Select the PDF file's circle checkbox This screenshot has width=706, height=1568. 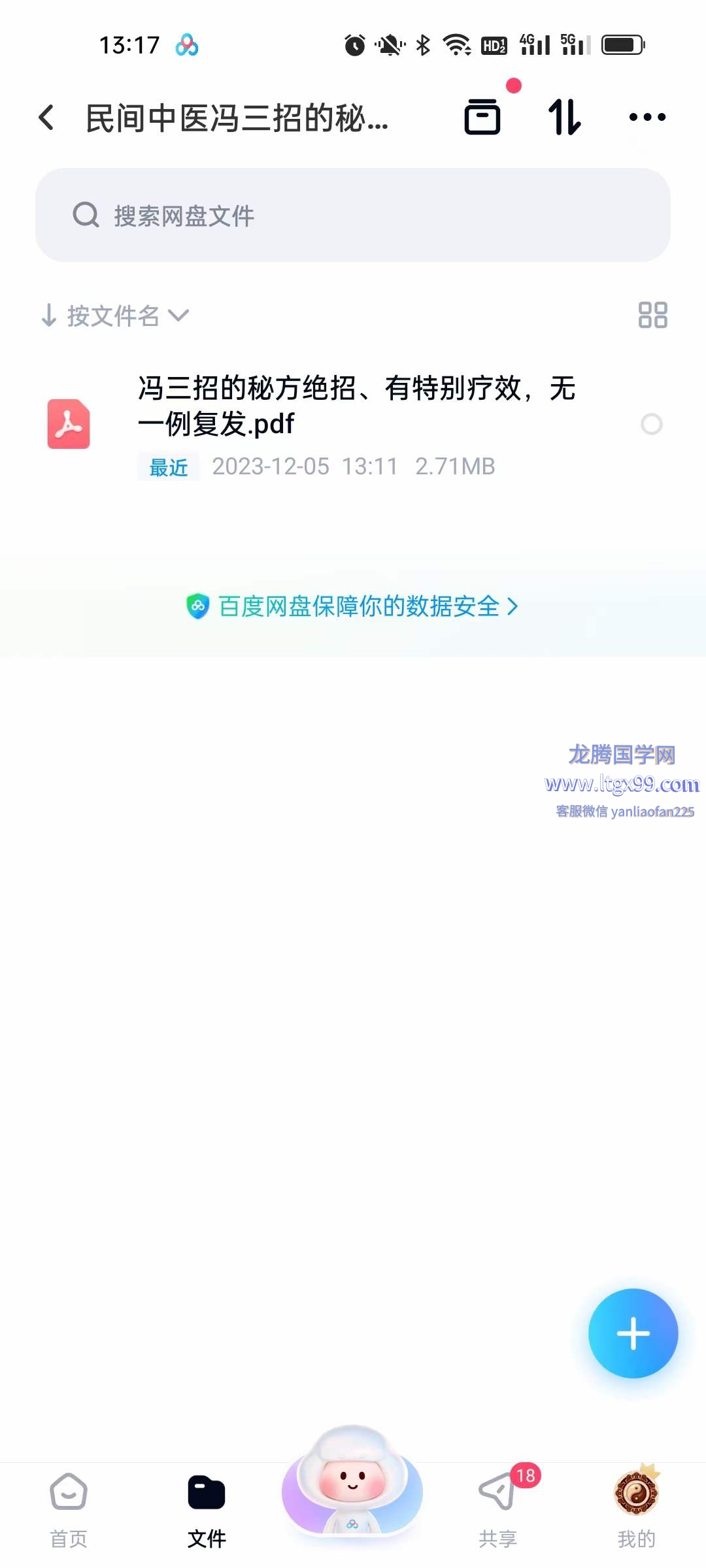(x=651, y=424)
